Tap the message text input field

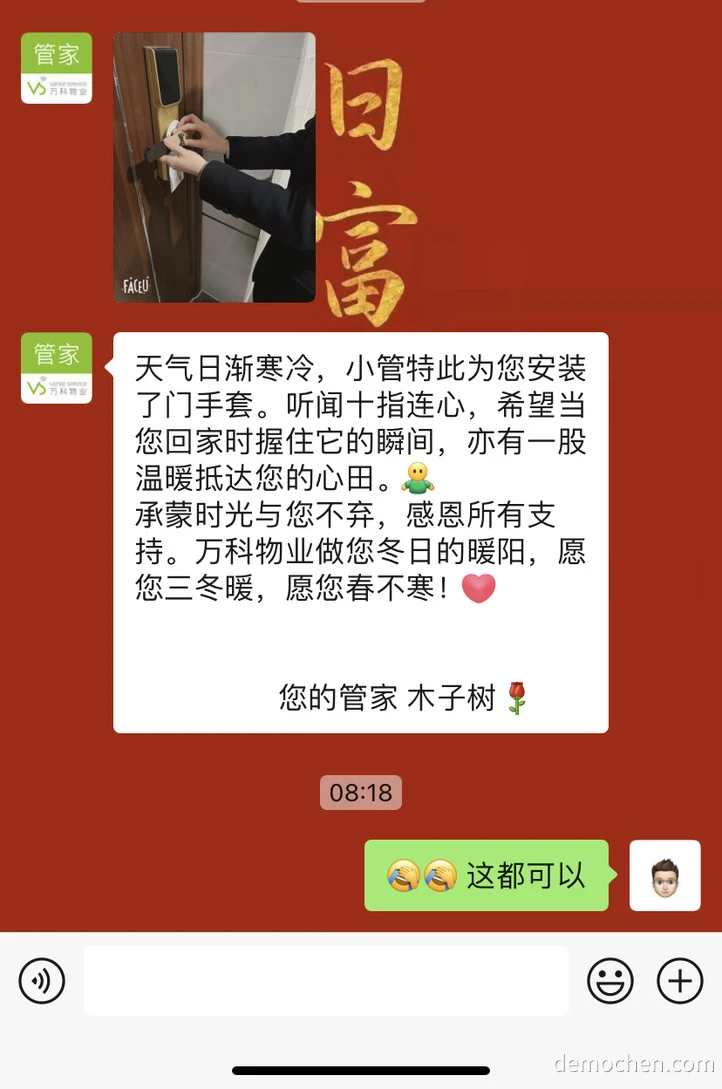pyautogui.click(x=326, y=980)
